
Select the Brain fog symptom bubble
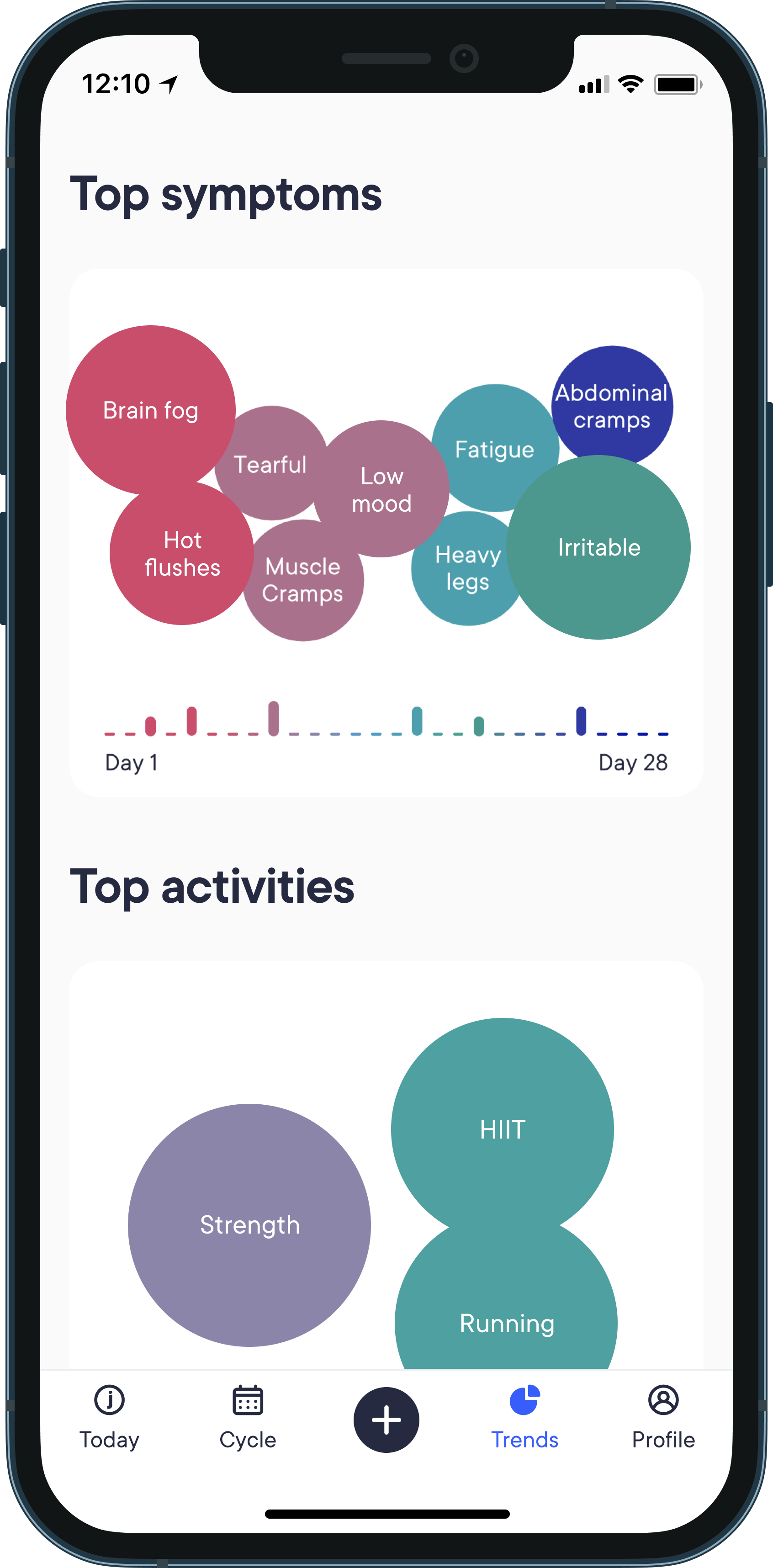(150, 410)
